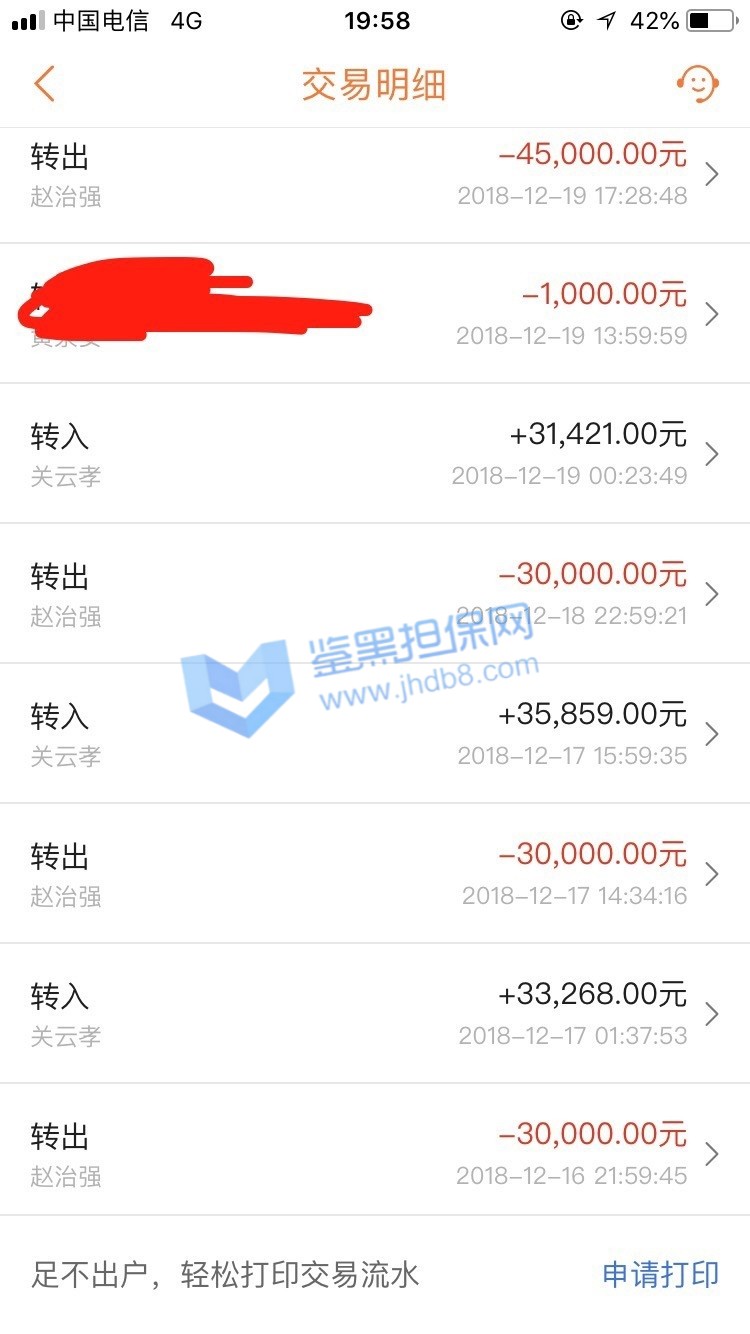Open the customer service icon

click(697, 84)
